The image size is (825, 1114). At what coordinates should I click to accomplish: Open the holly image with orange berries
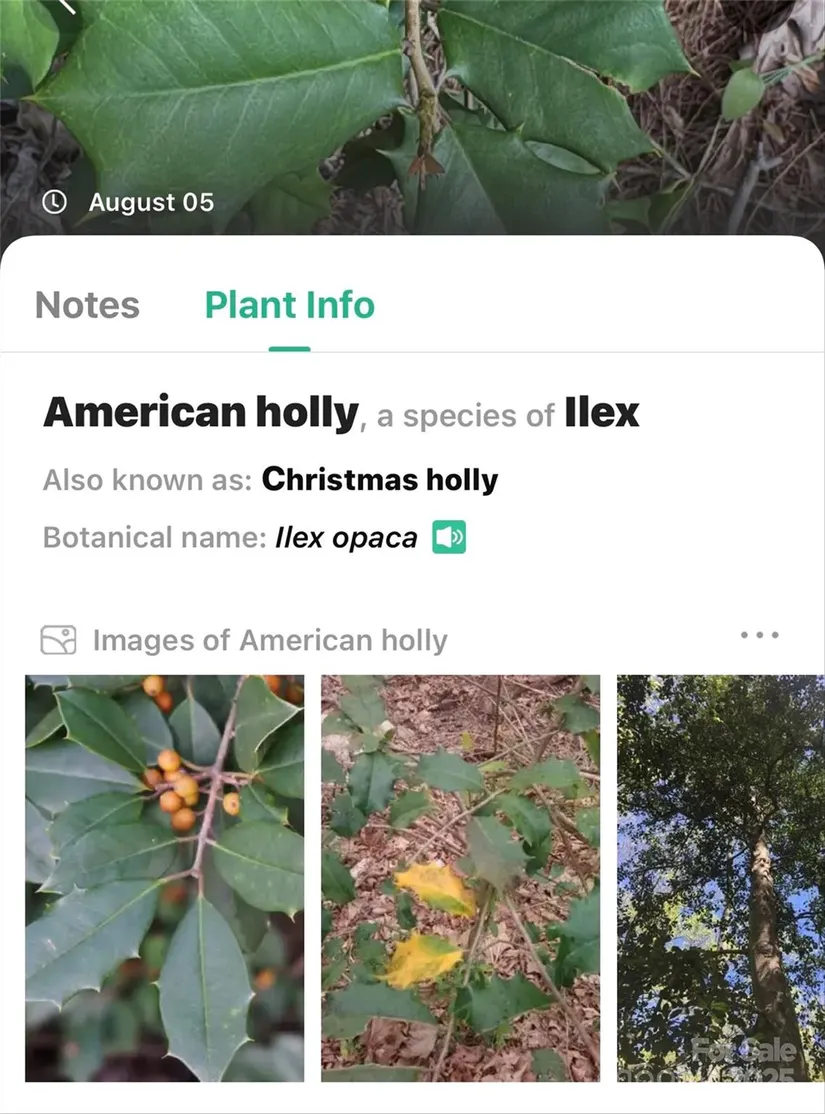164,877
